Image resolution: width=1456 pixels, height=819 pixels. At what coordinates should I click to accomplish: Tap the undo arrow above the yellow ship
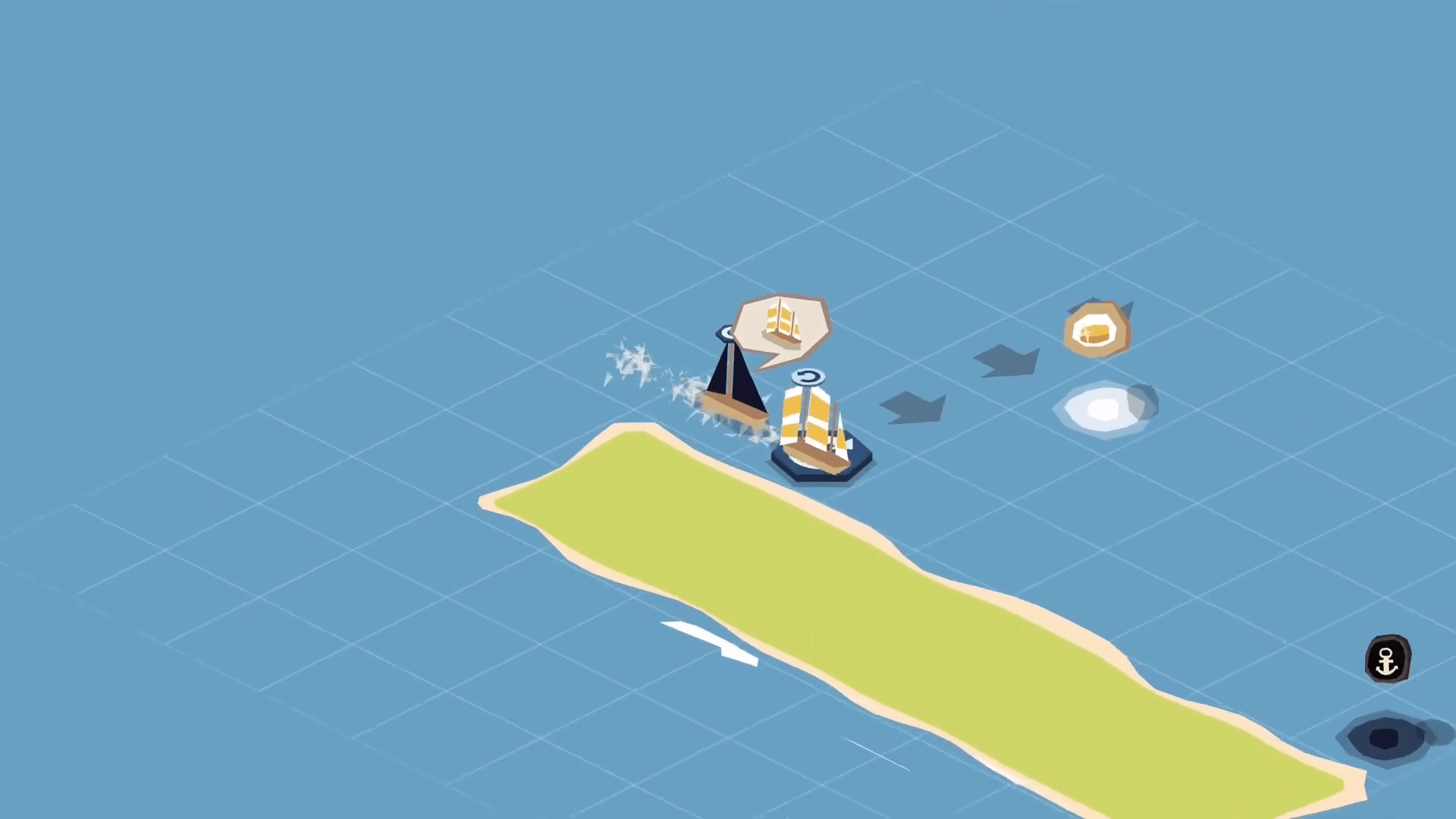pos(808,377)
